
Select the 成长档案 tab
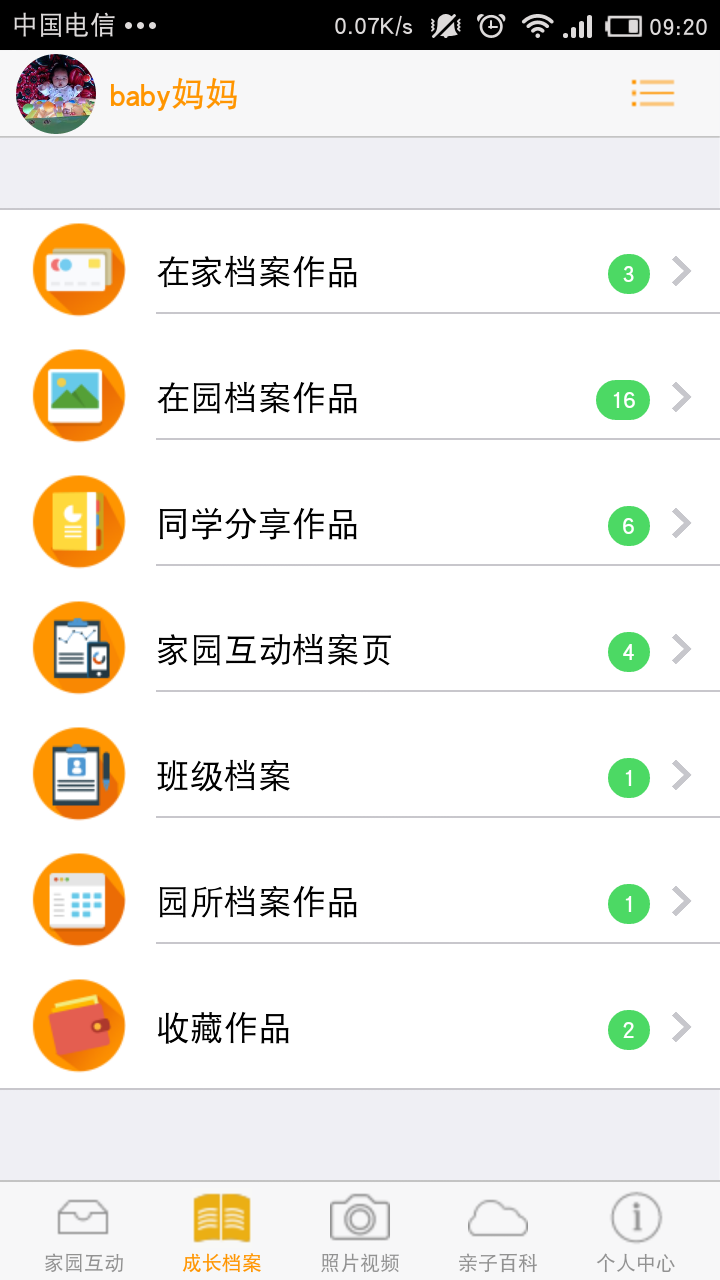click(222, 1233)
